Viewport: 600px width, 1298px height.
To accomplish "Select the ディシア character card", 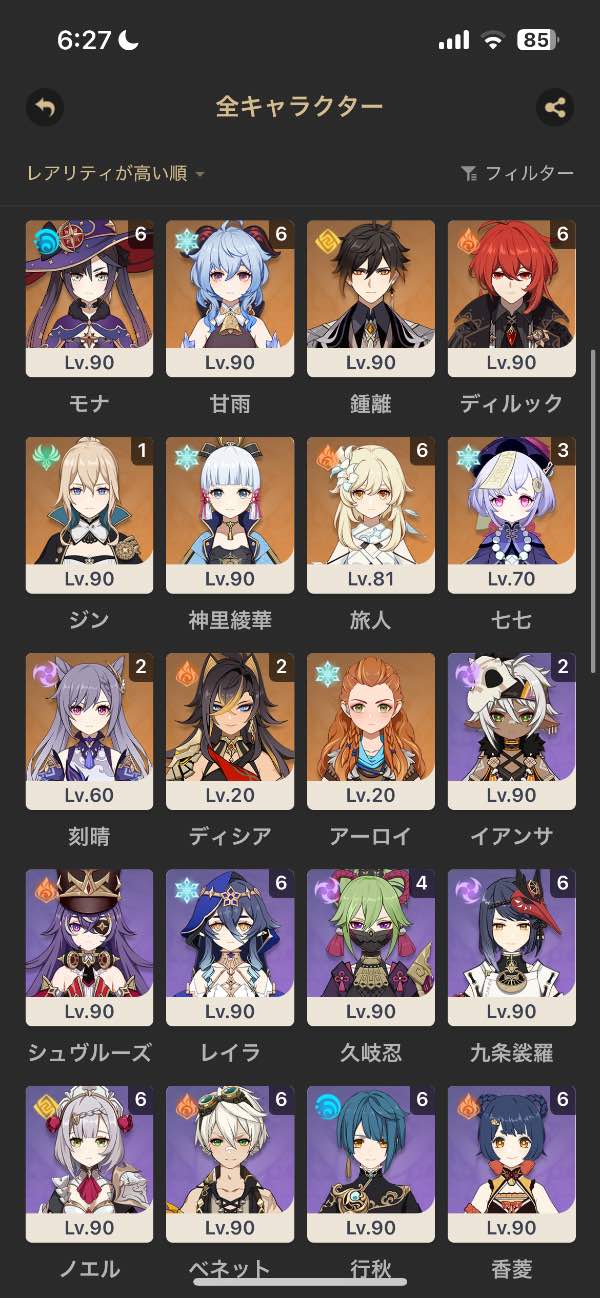I will point(230,730).
